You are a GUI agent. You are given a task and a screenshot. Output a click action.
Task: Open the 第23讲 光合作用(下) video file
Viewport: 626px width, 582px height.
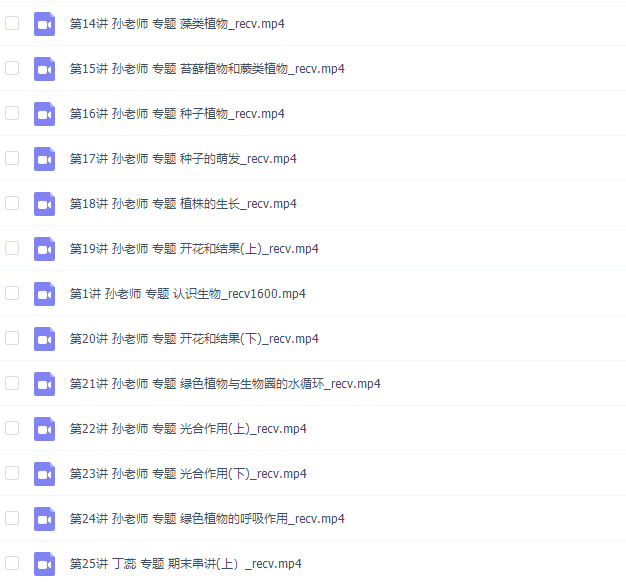pyautogui.click(x=188, y=473)
